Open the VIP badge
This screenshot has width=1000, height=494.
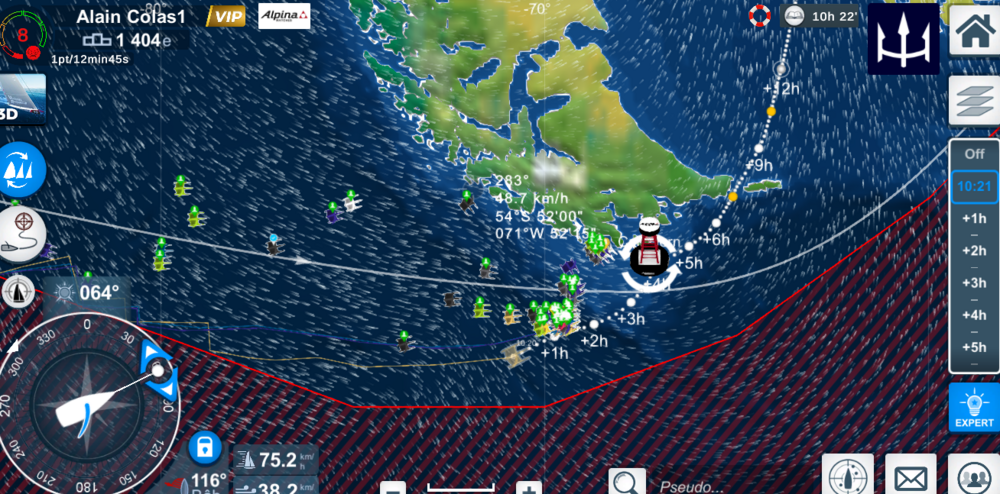(x=226, y=16)
